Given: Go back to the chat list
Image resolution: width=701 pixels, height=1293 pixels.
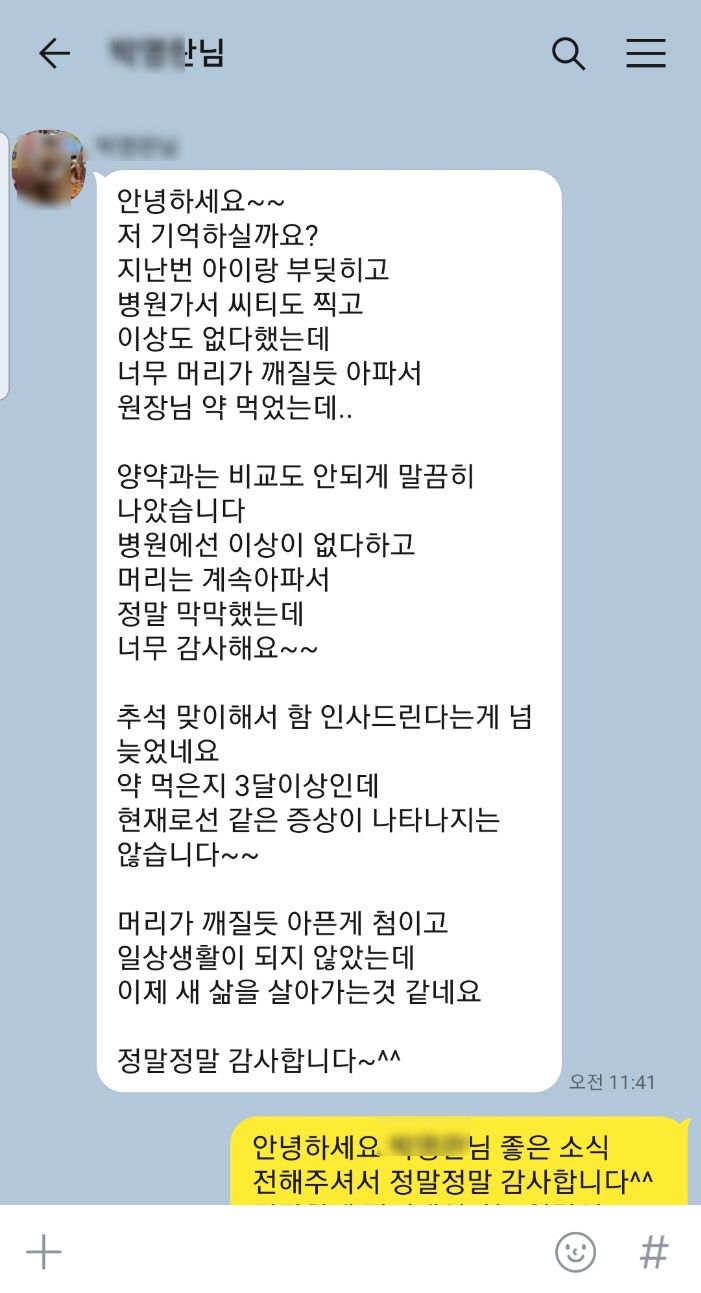Looking at the screenshot, I should (54, 53).
